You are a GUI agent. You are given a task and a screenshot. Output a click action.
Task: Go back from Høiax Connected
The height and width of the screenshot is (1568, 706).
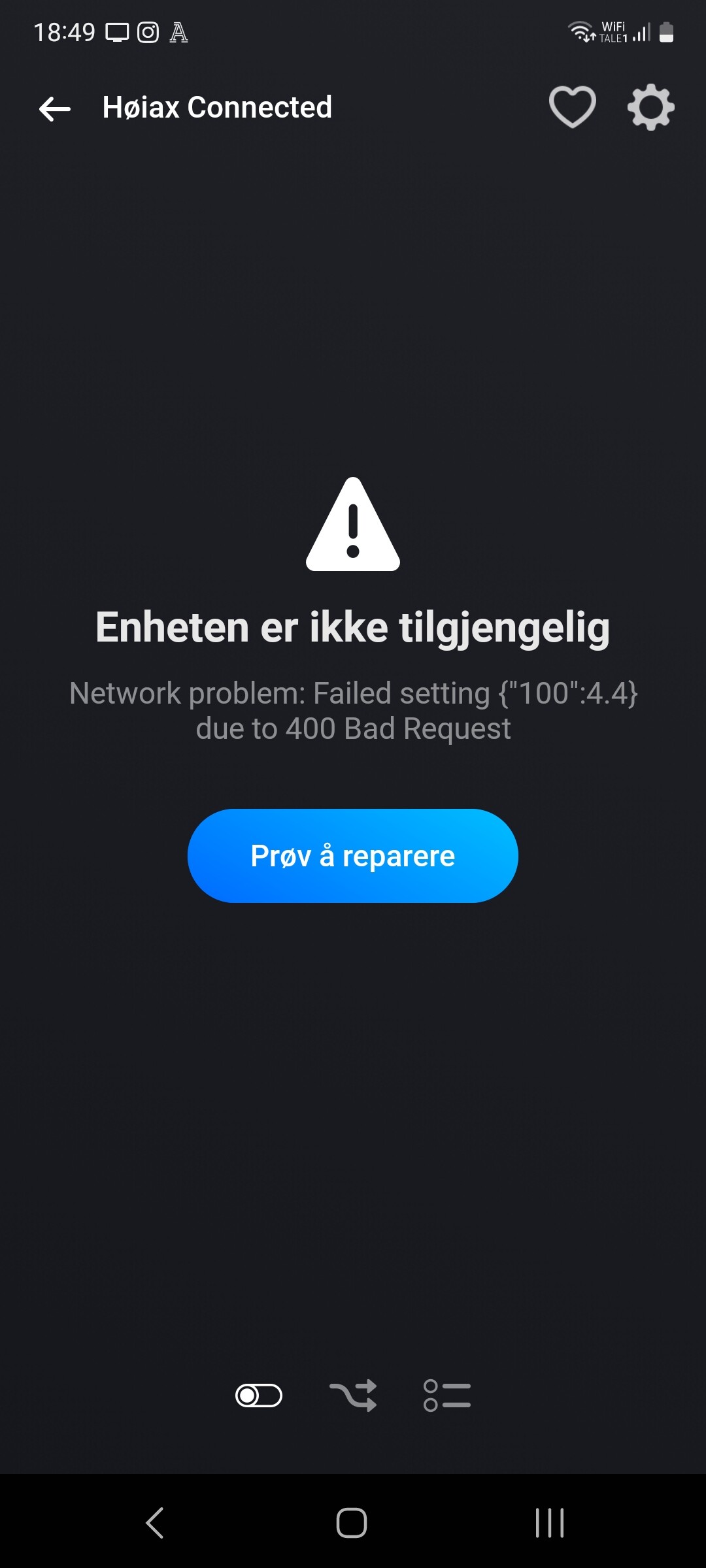click(55, 108)
